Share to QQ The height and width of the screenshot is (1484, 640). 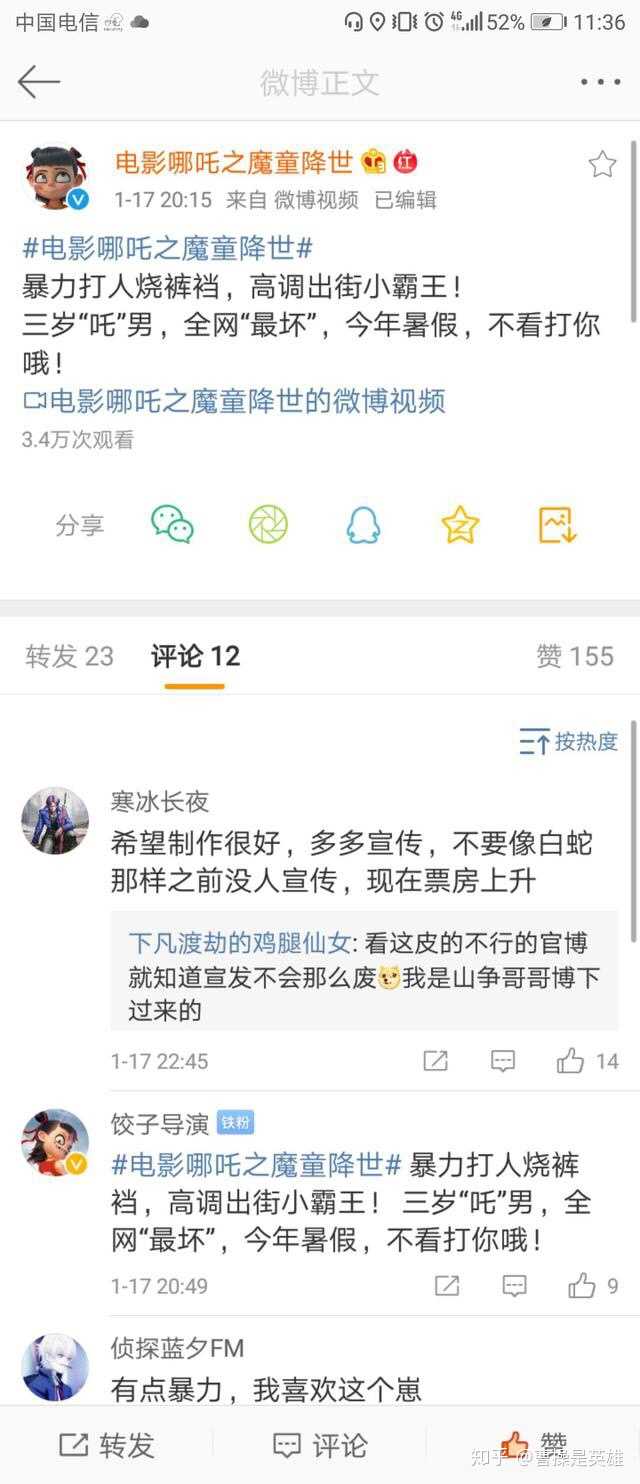[x=363, y=525]
